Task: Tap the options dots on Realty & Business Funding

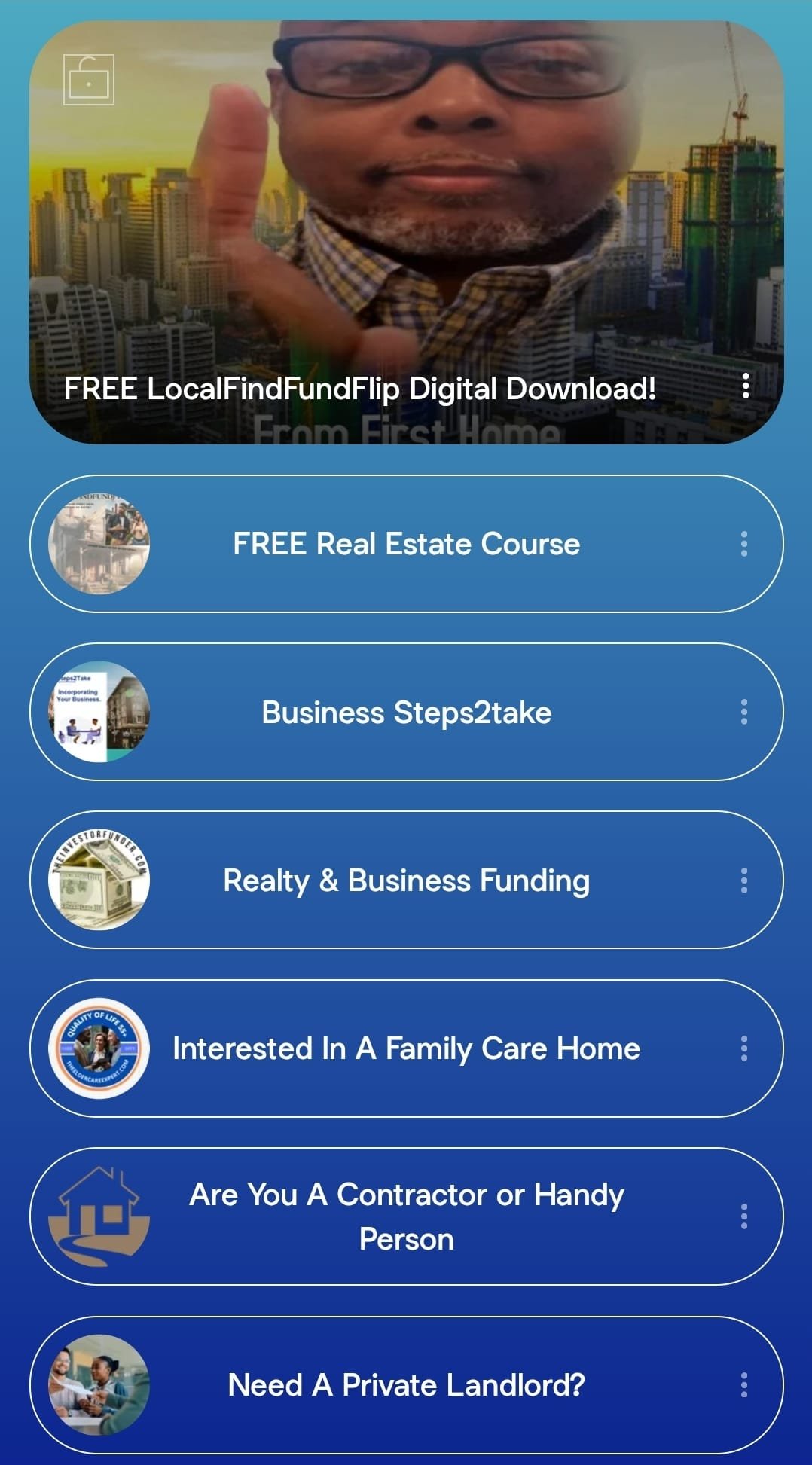Action: click(x=744, y=881)
